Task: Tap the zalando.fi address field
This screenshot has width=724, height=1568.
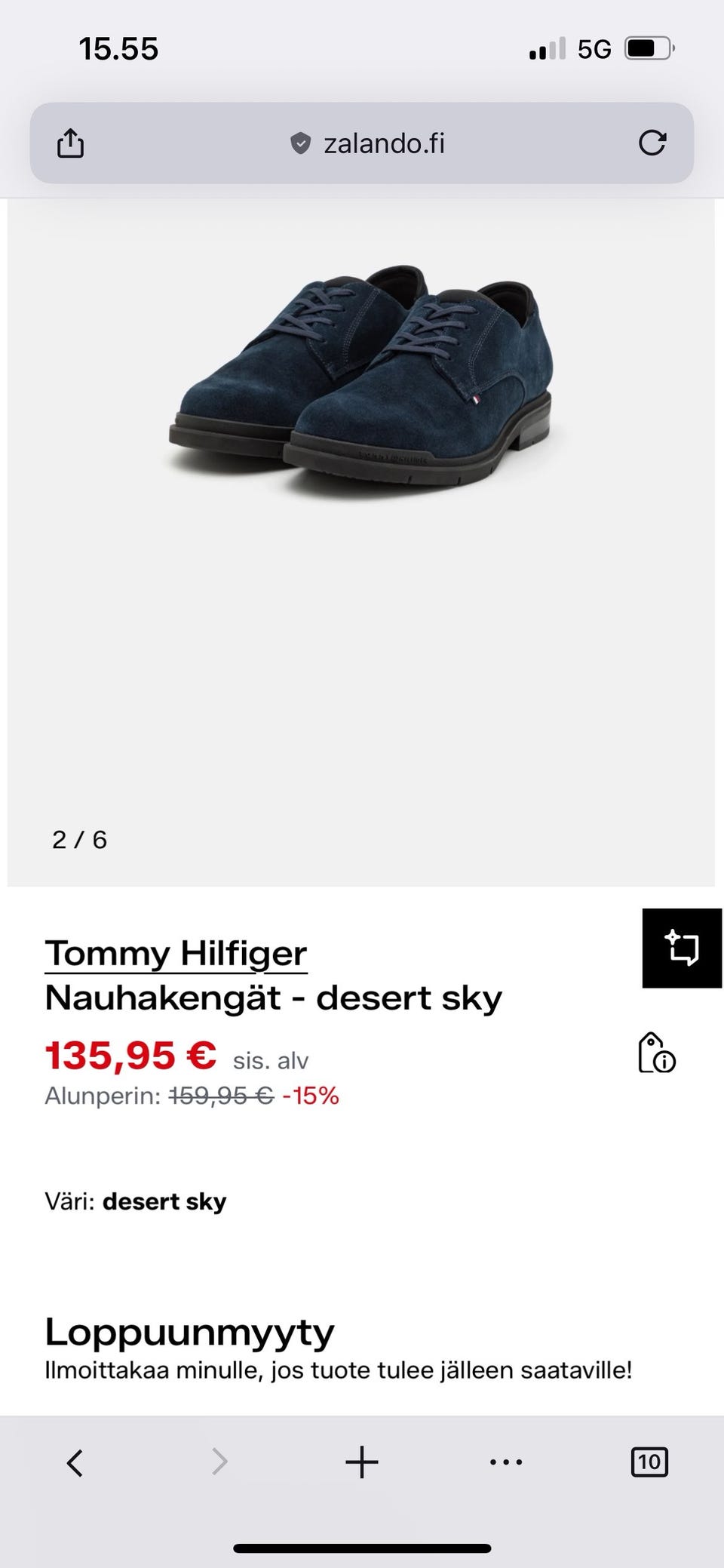Action: 369,143
